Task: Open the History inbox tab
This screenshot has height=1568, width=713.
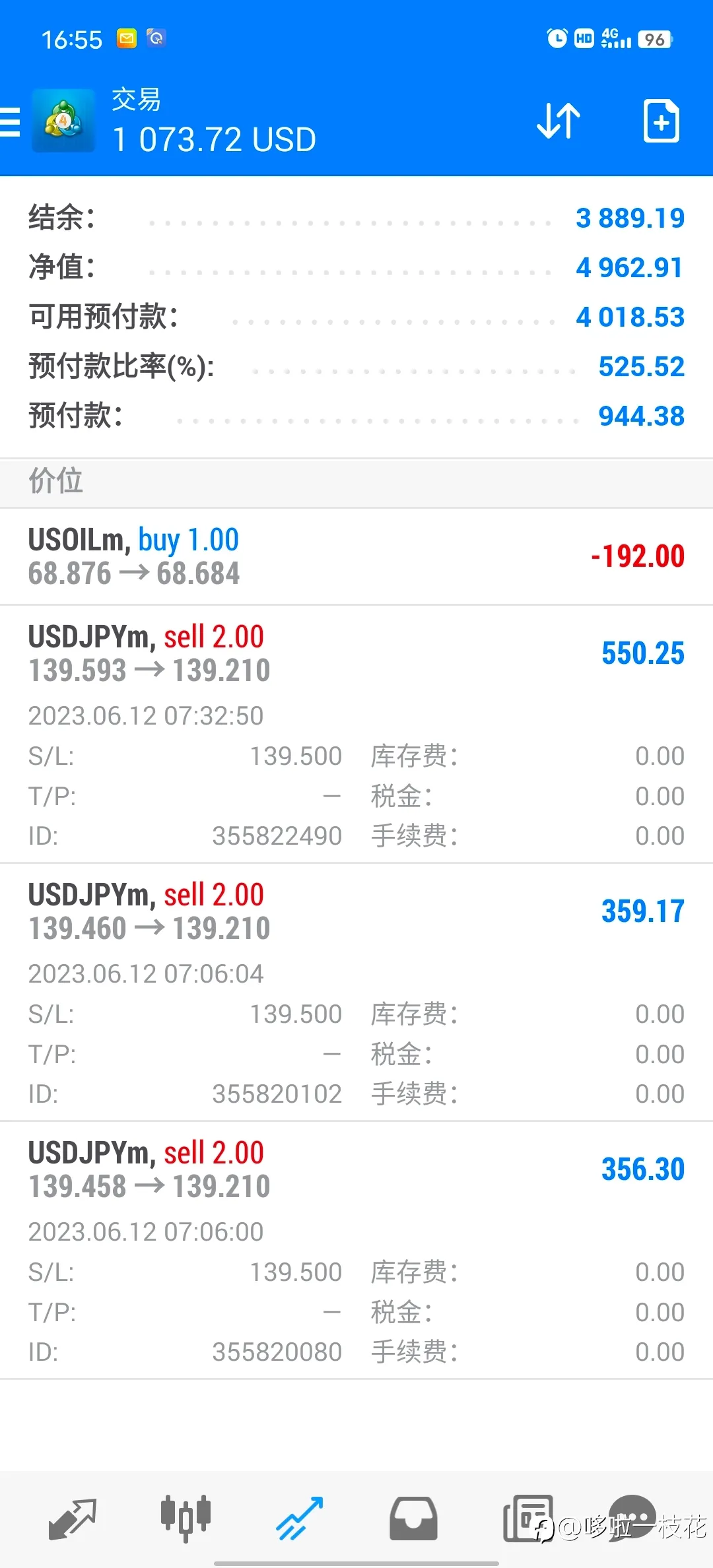Action: [413, 1518]
